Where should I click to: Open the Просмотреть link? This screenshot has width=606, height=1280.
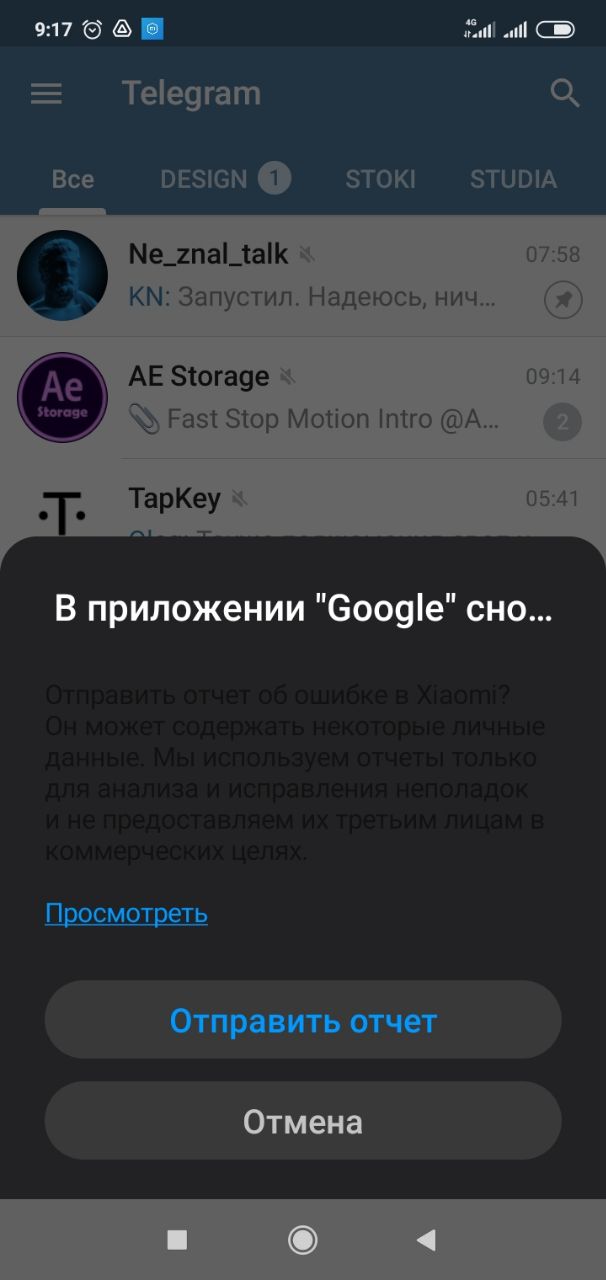126,913
